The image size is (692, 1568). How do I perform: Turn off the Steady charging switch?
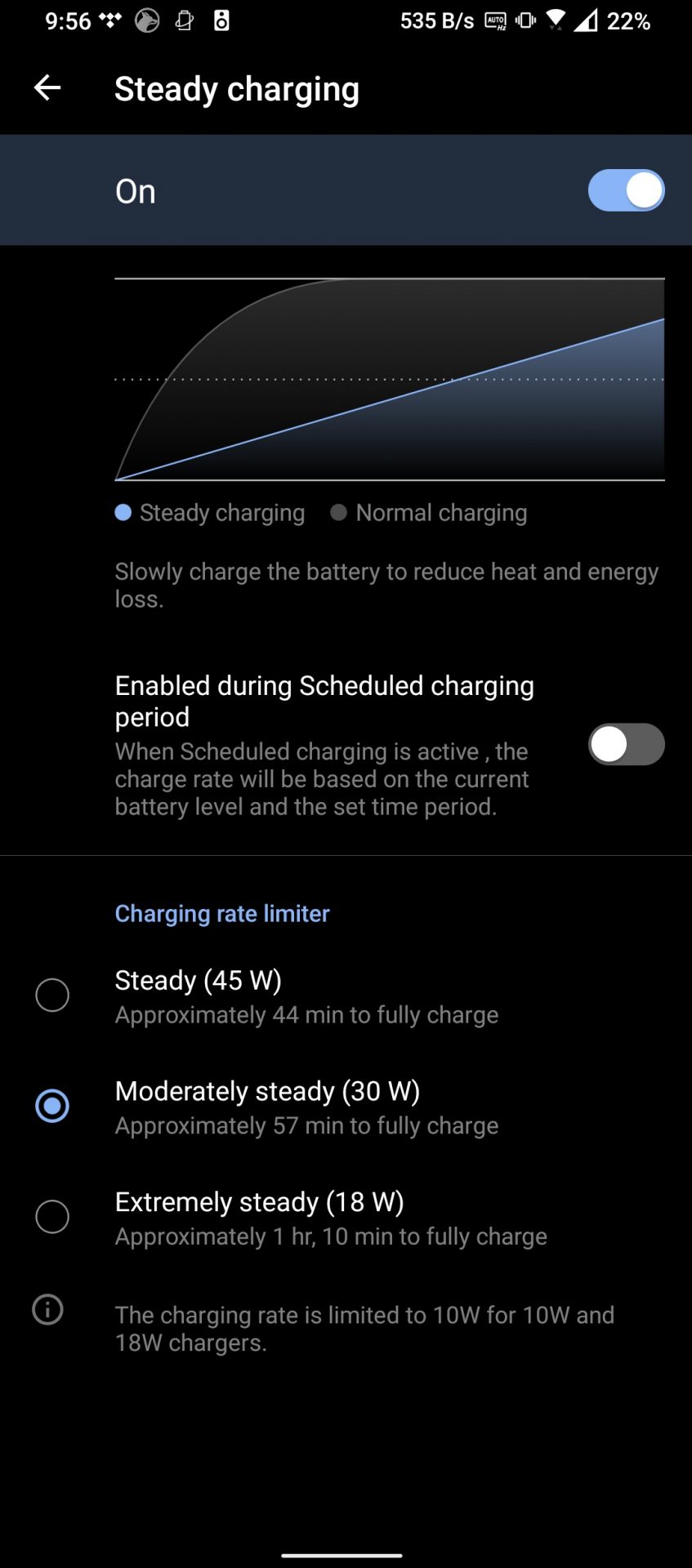tap(626, 190)
